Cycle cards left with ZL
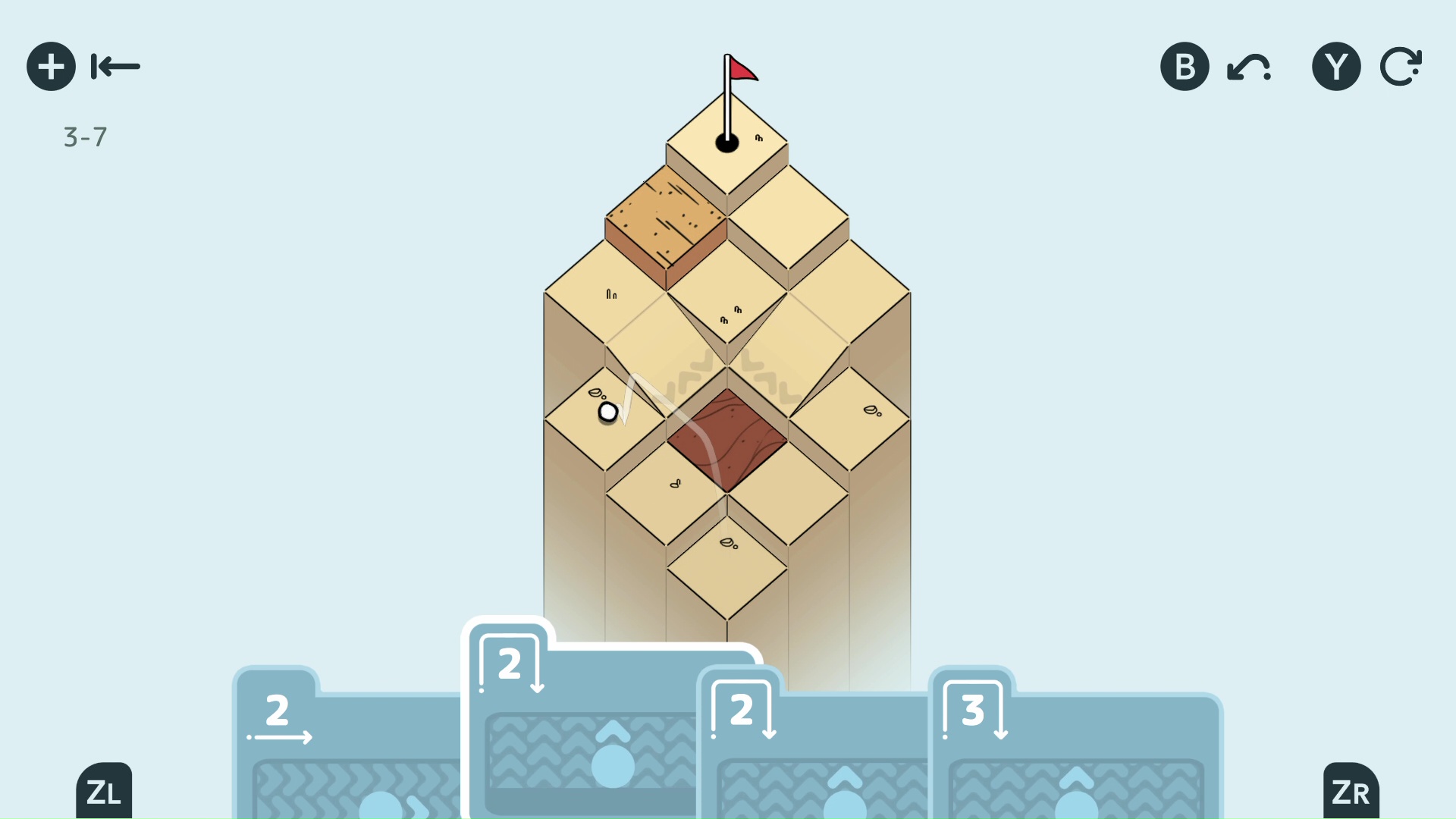 tap(104, 791)
